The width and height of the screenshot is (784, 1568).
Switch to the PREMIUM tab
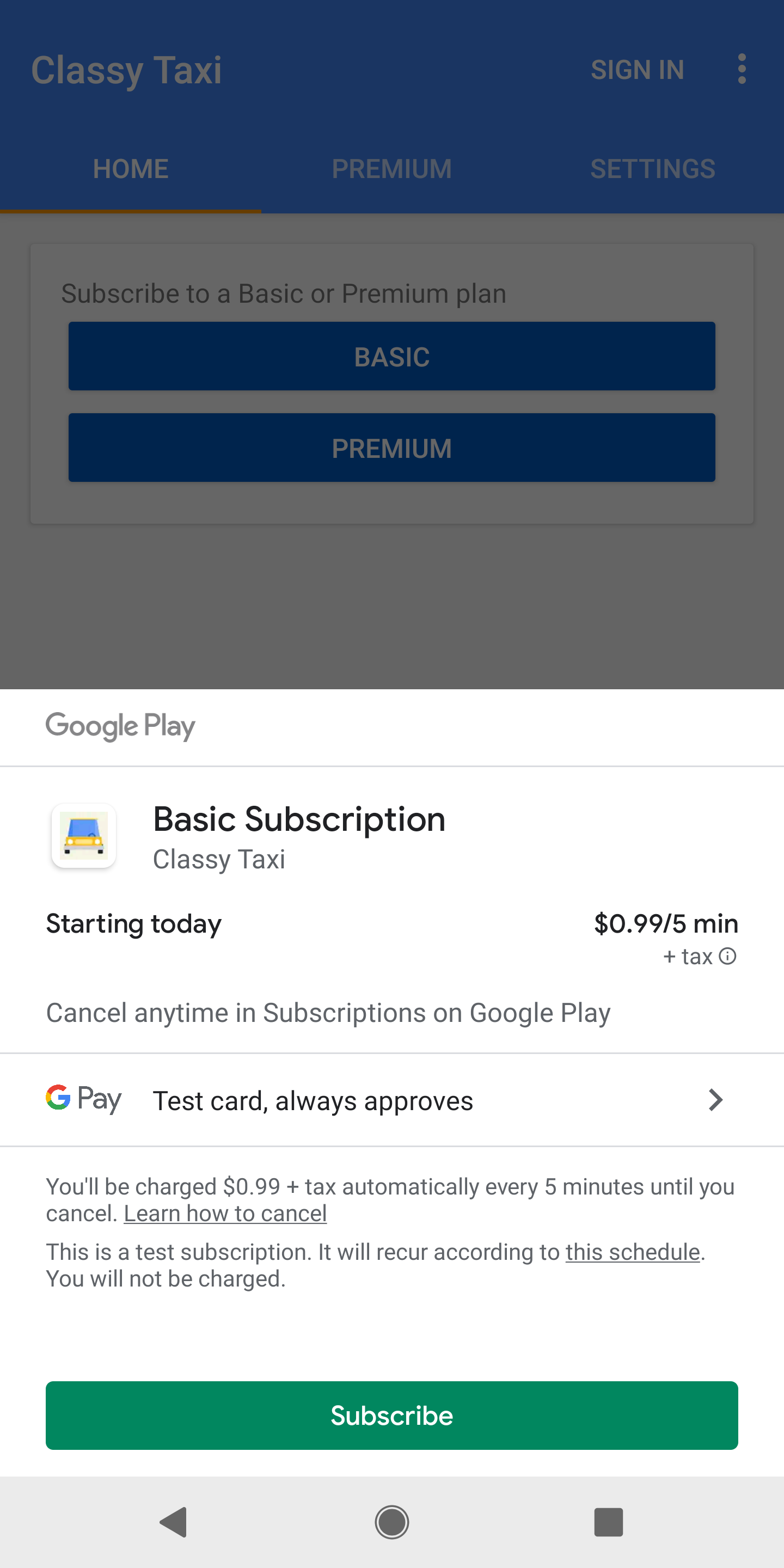pyautogui.click(x=391, y=169)
